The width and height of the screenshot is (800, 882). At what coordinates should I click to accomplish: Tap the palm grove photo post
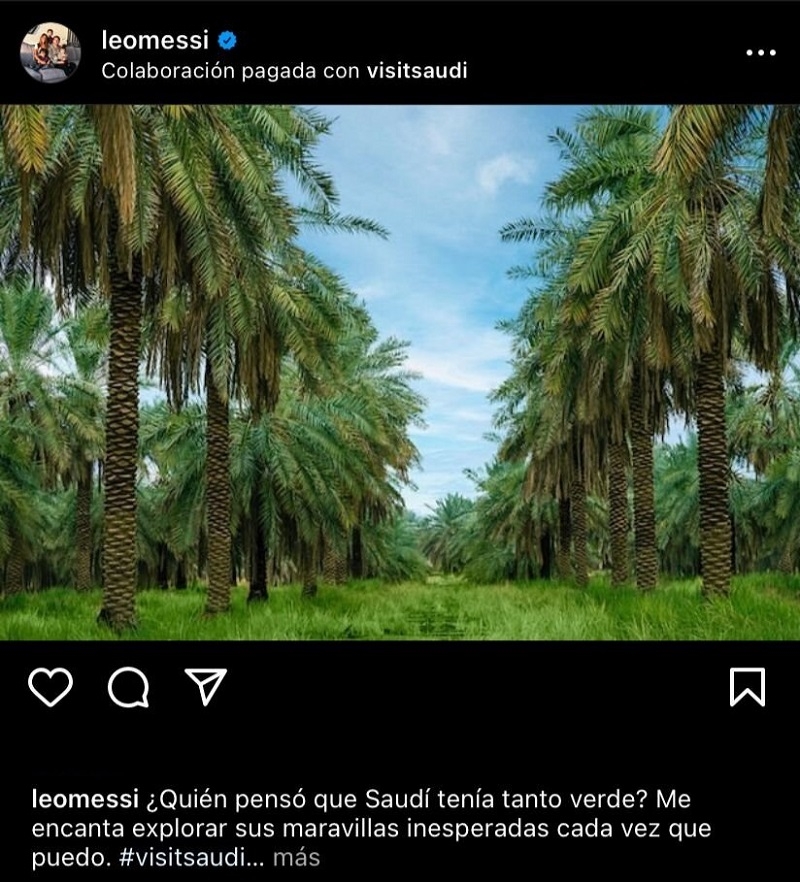coord(400,372)
